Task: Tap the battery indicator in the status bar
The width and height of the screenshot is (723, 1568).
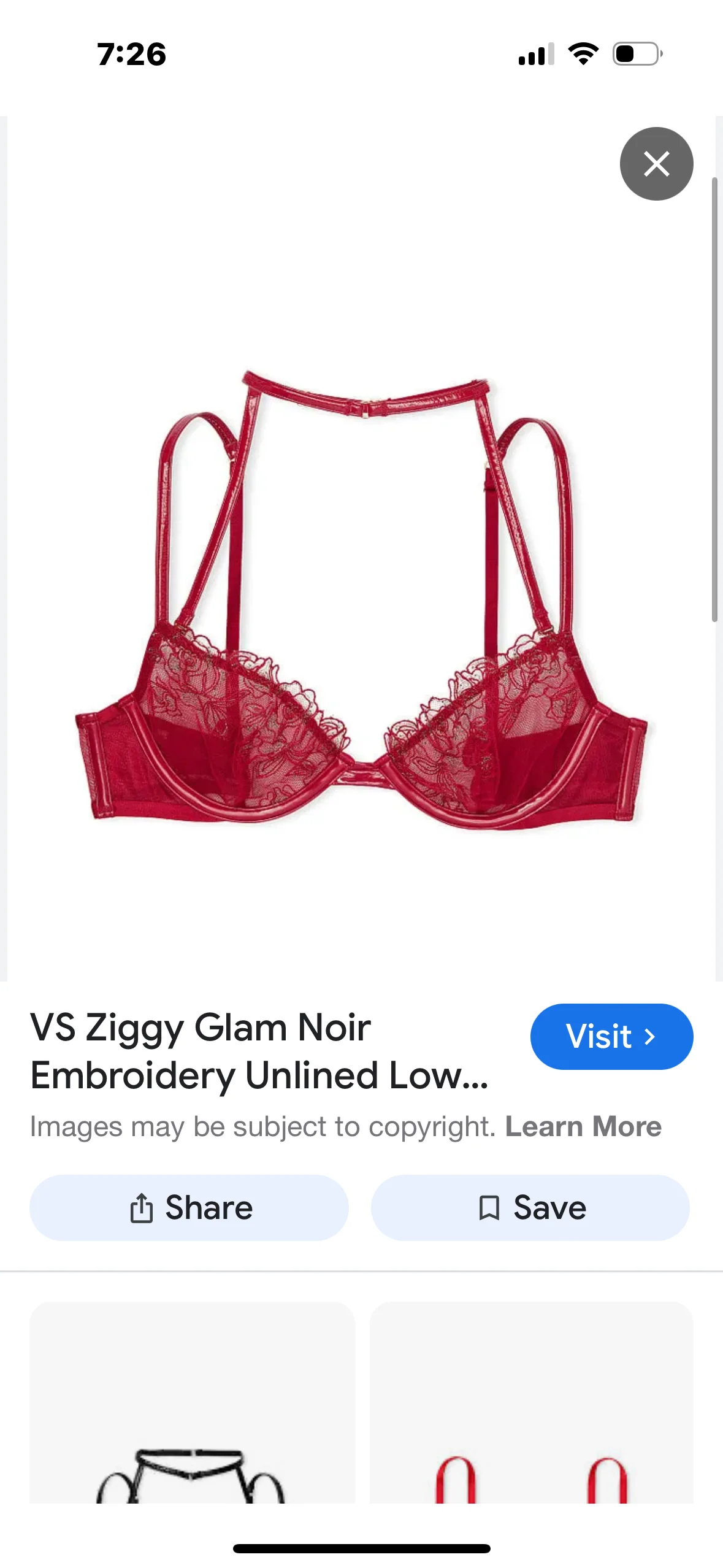Action: point(634,55)
